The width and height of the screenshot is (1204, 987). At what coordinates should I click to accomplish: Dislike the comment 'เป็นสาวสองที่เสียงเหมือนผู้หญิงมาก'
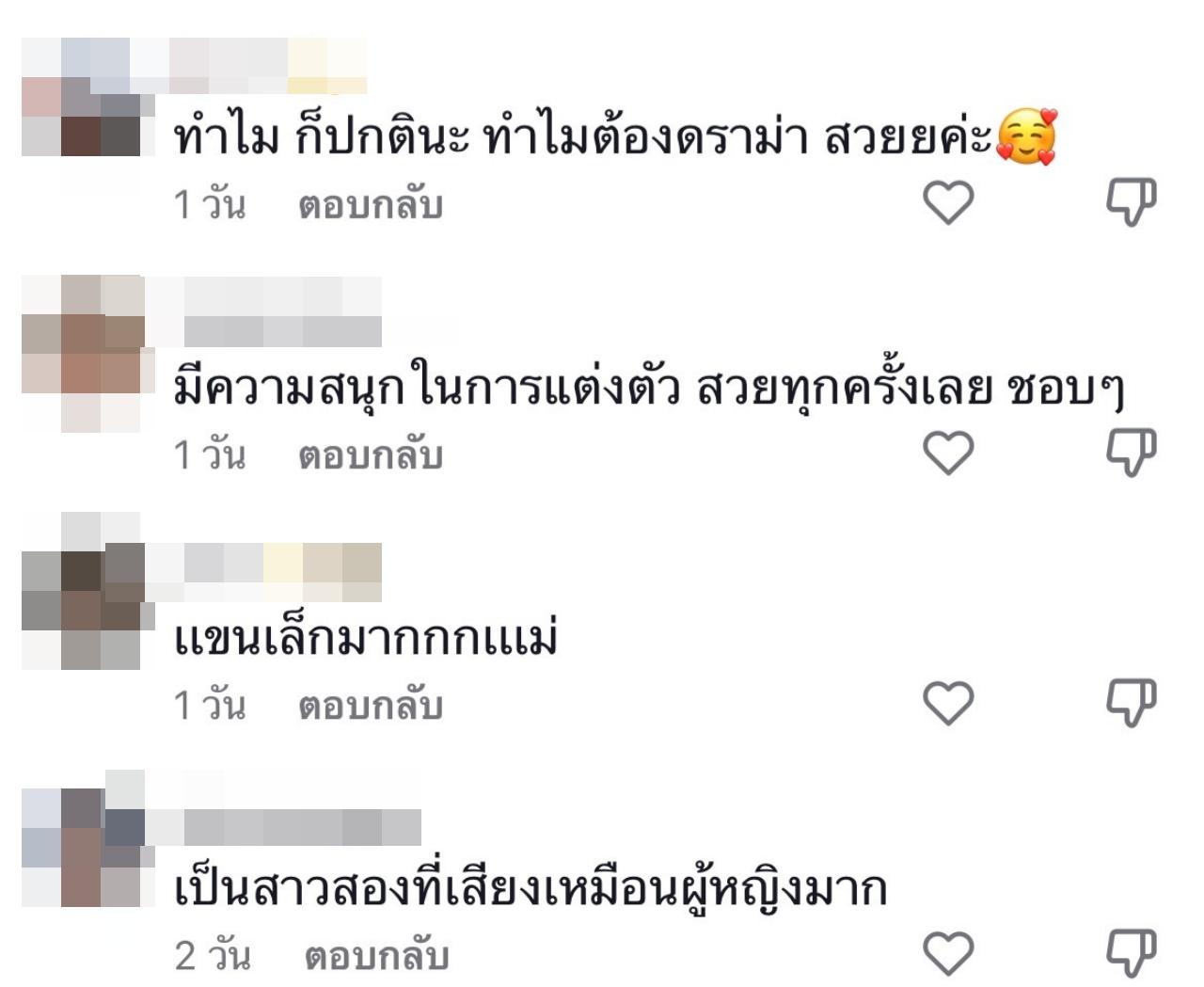tap(1130, 953)
